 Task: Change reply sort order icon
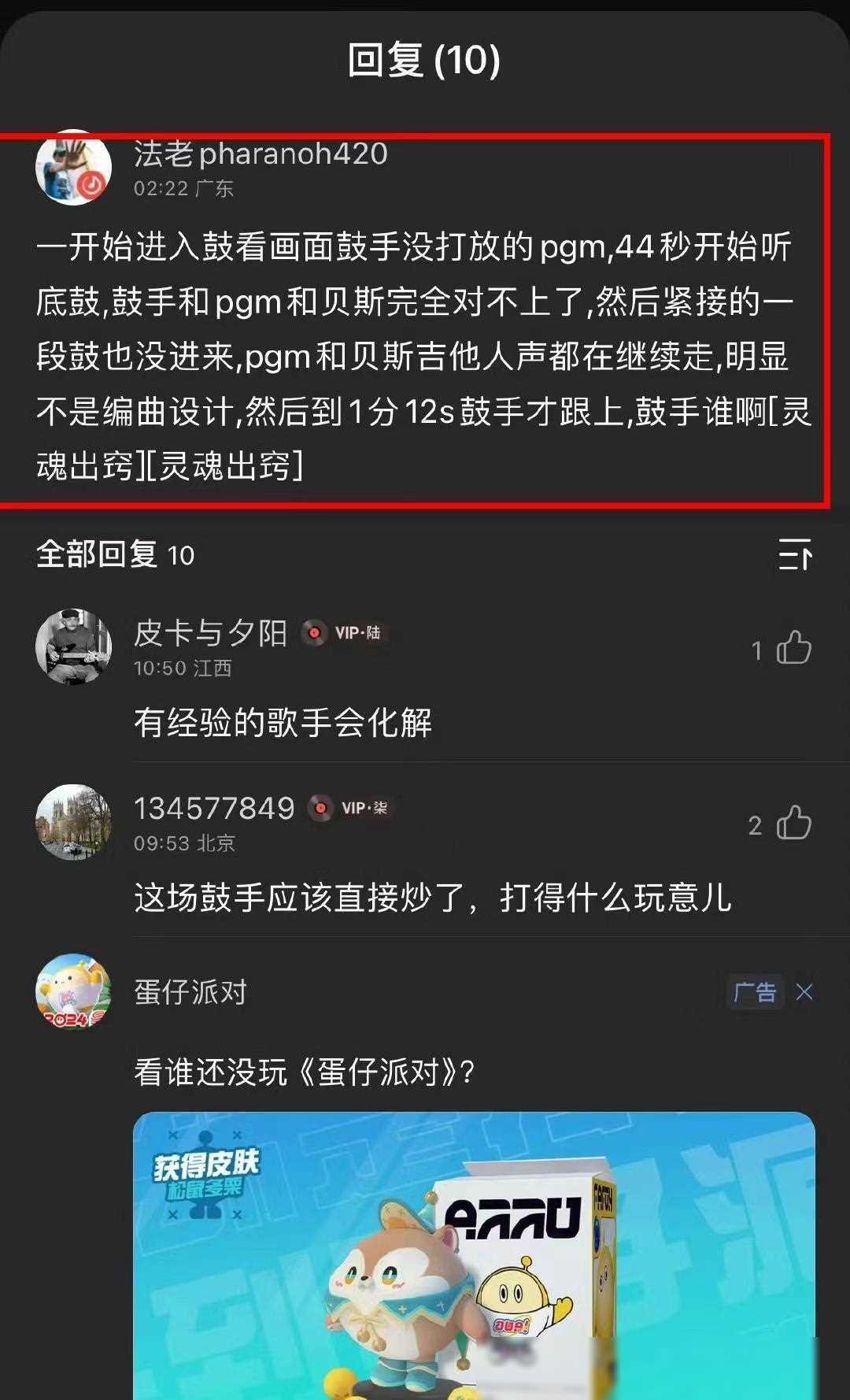tap(795, 555)
